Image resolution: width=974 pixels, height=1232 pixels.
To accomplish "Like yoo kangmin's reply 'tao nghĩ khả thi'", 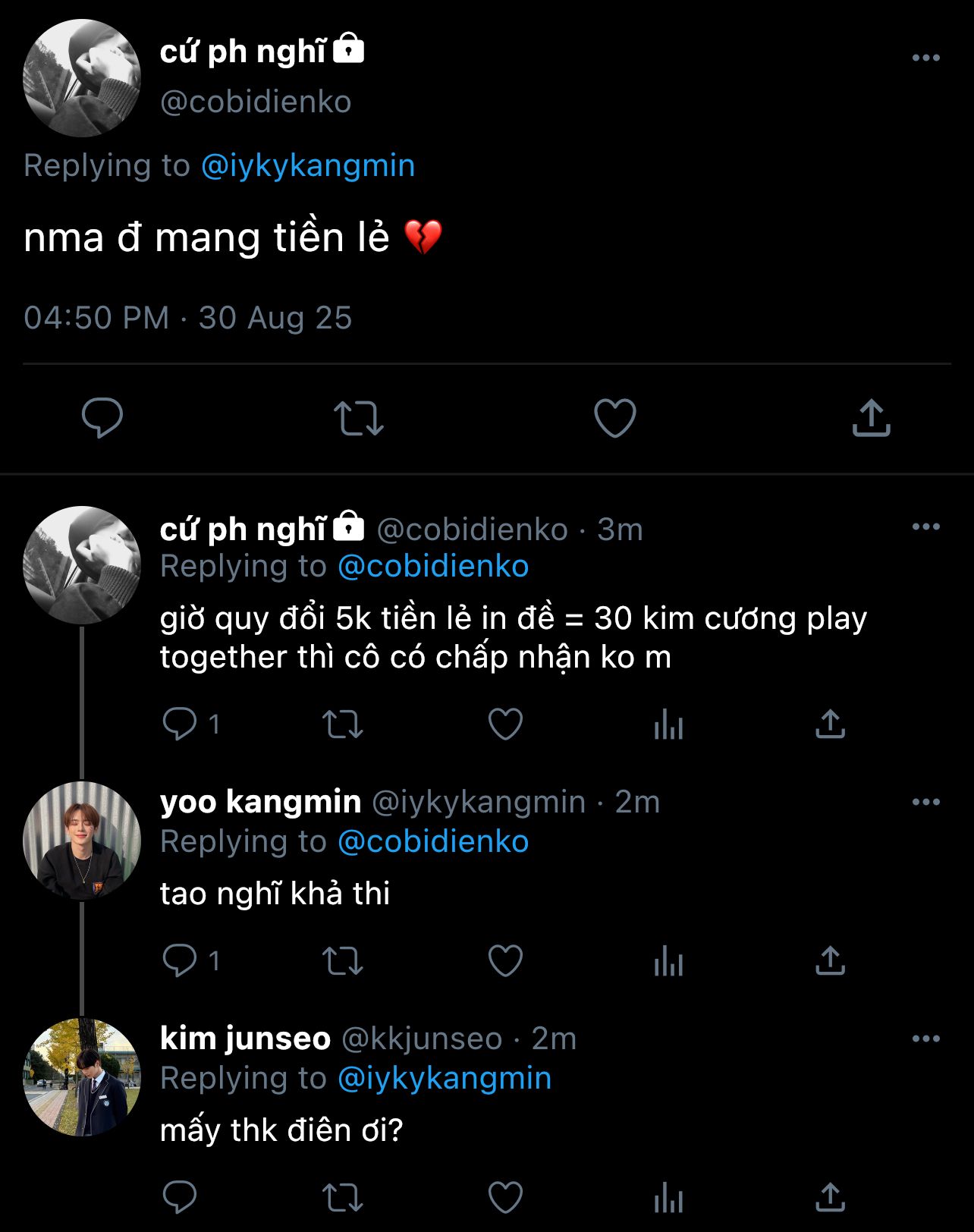I will click(505, 961).
